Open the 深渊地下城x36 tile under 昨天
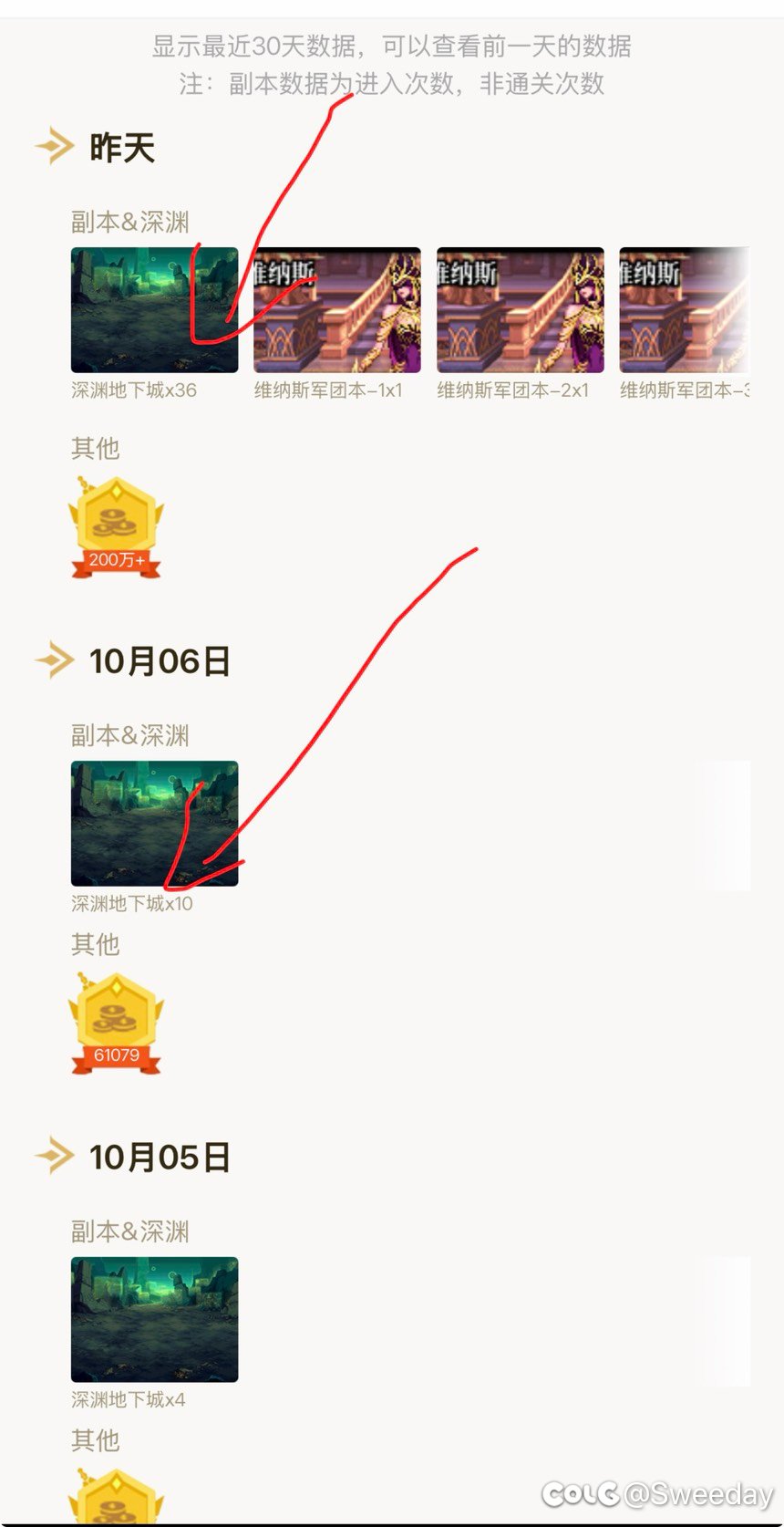 [x=154, y=310]
